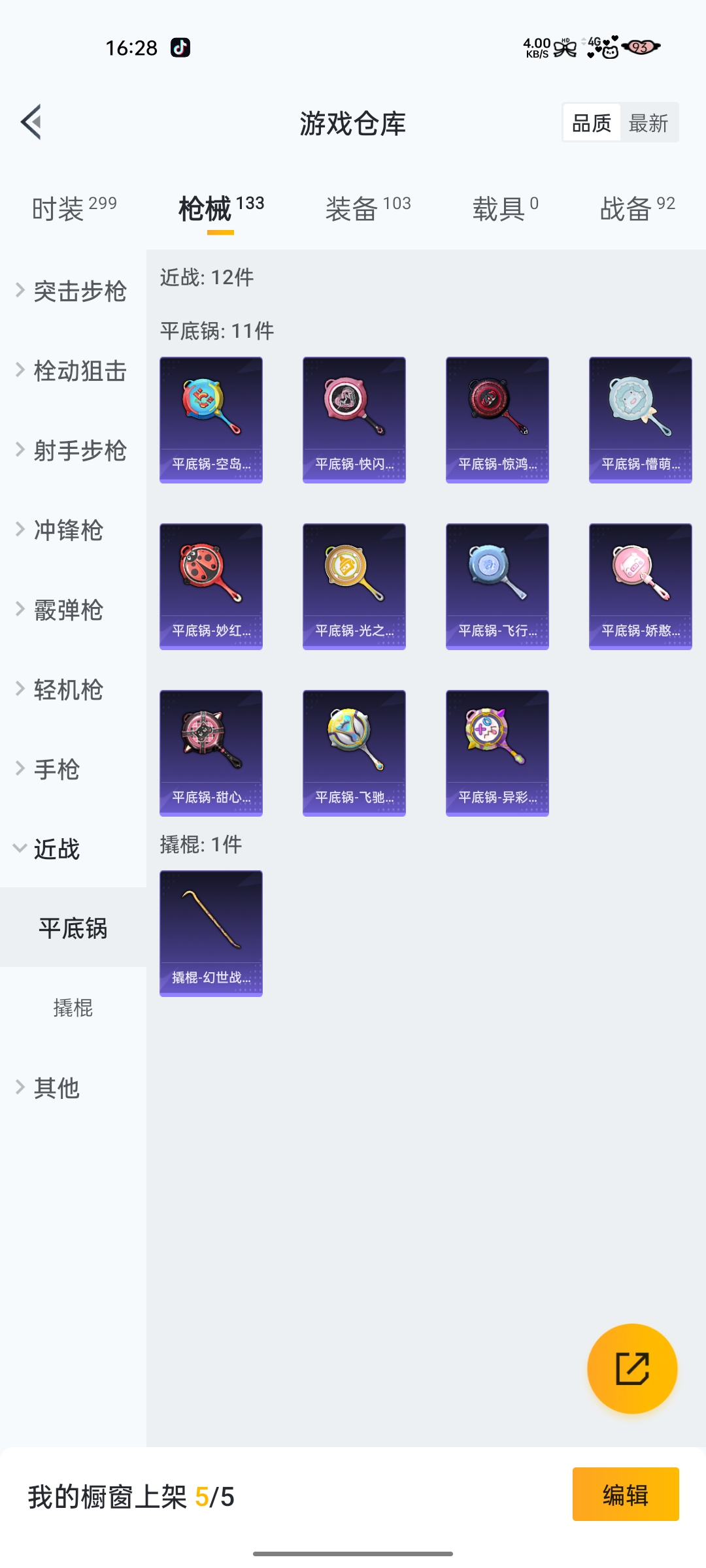Viewport: 706px width, 1568px height.
Task: Sort by 最新
Action: click(x=648, y=123)
